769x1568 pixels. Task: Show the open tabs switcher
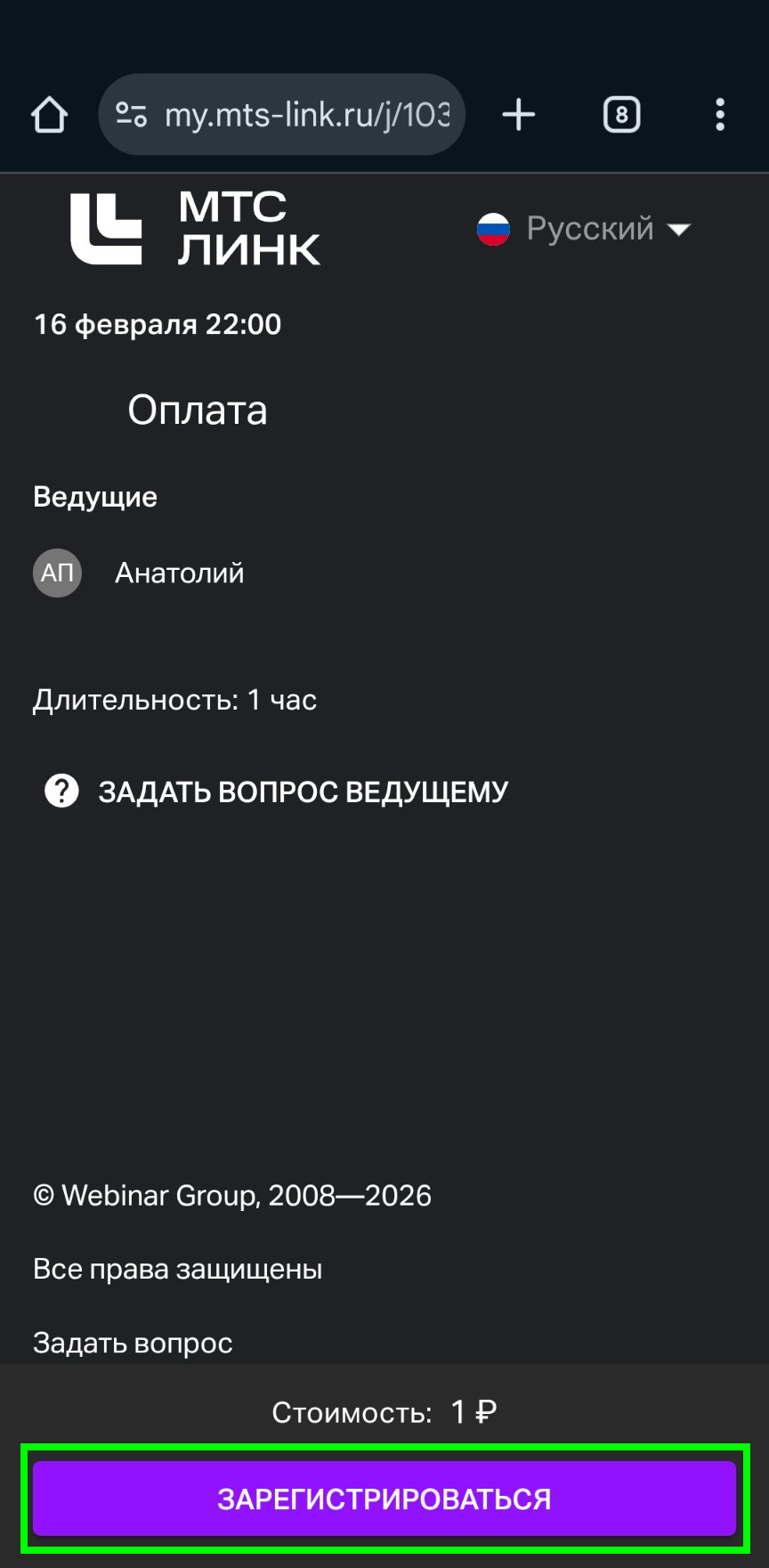[x=621, y=115]
